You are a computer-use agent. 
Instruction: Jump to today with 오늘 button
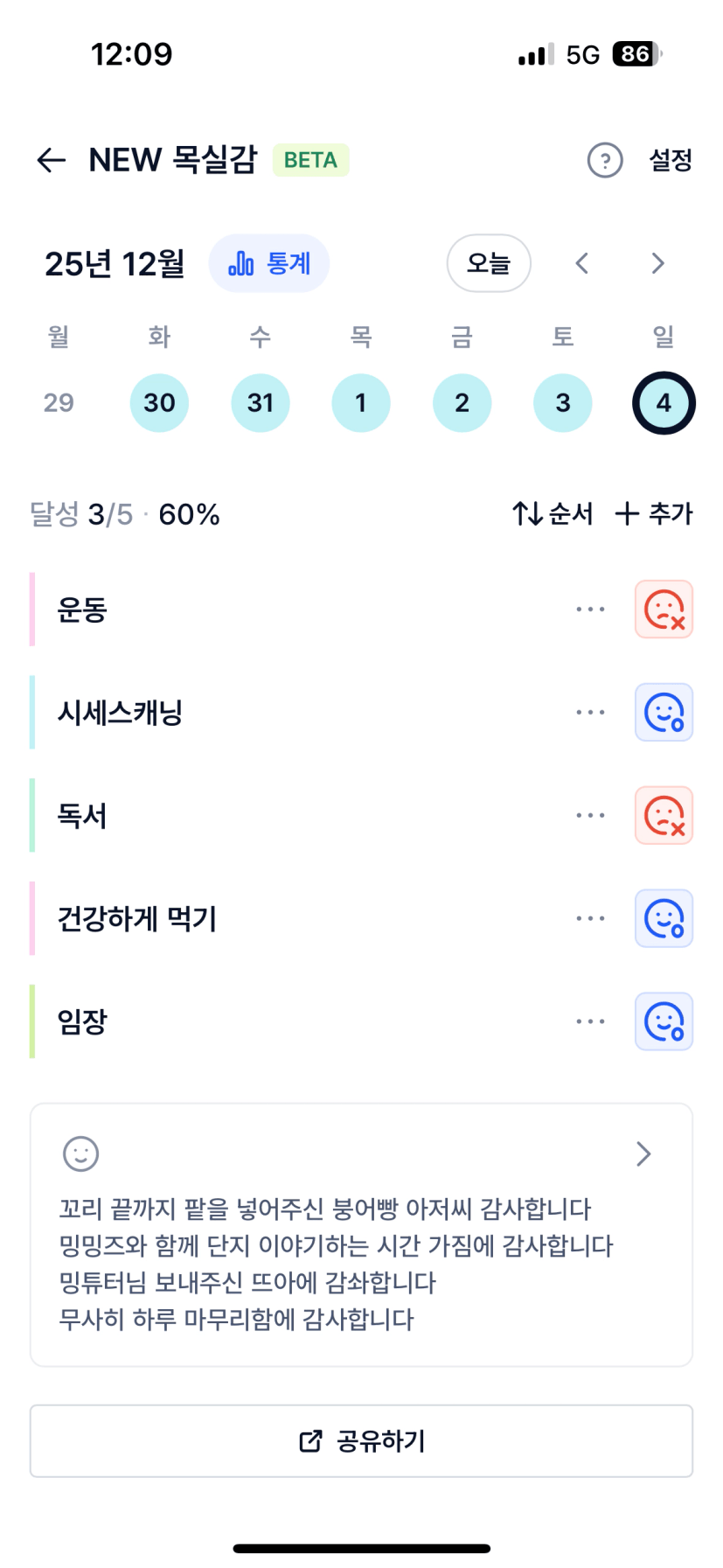click(489, 263)
